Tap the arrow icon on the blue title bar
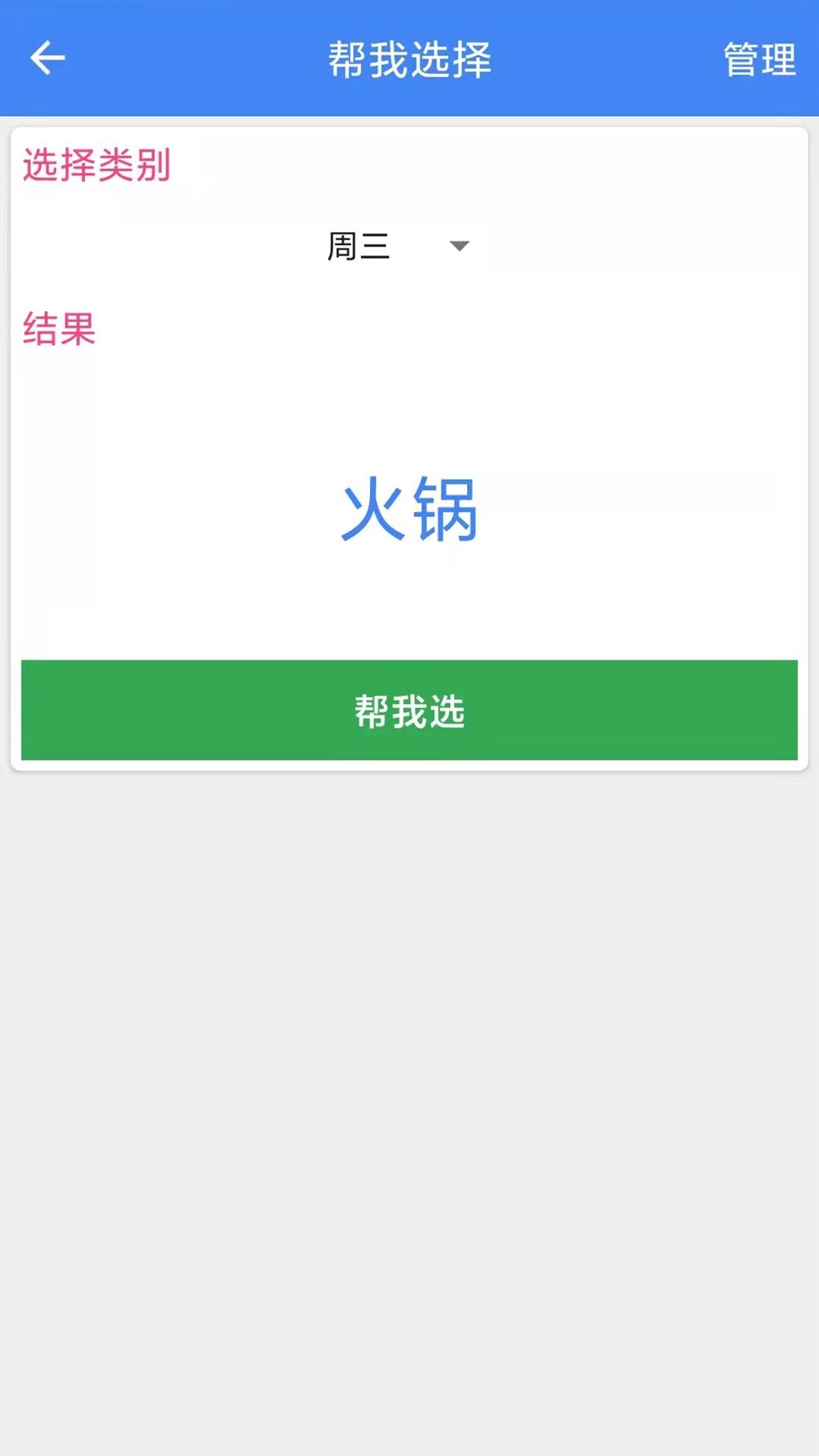 [47, 58]
